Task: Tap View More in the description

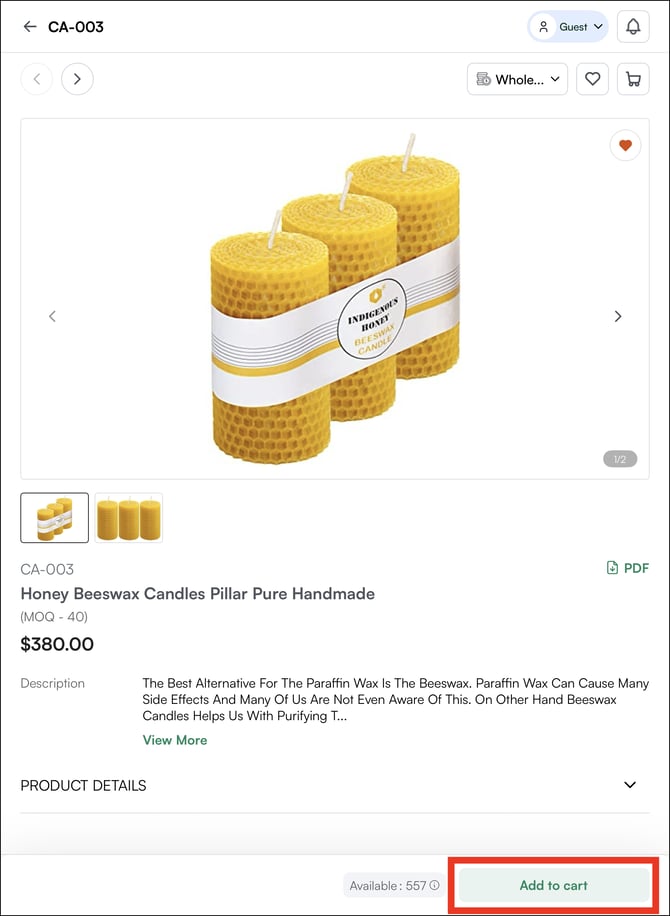Action: (x=175, y=740)
